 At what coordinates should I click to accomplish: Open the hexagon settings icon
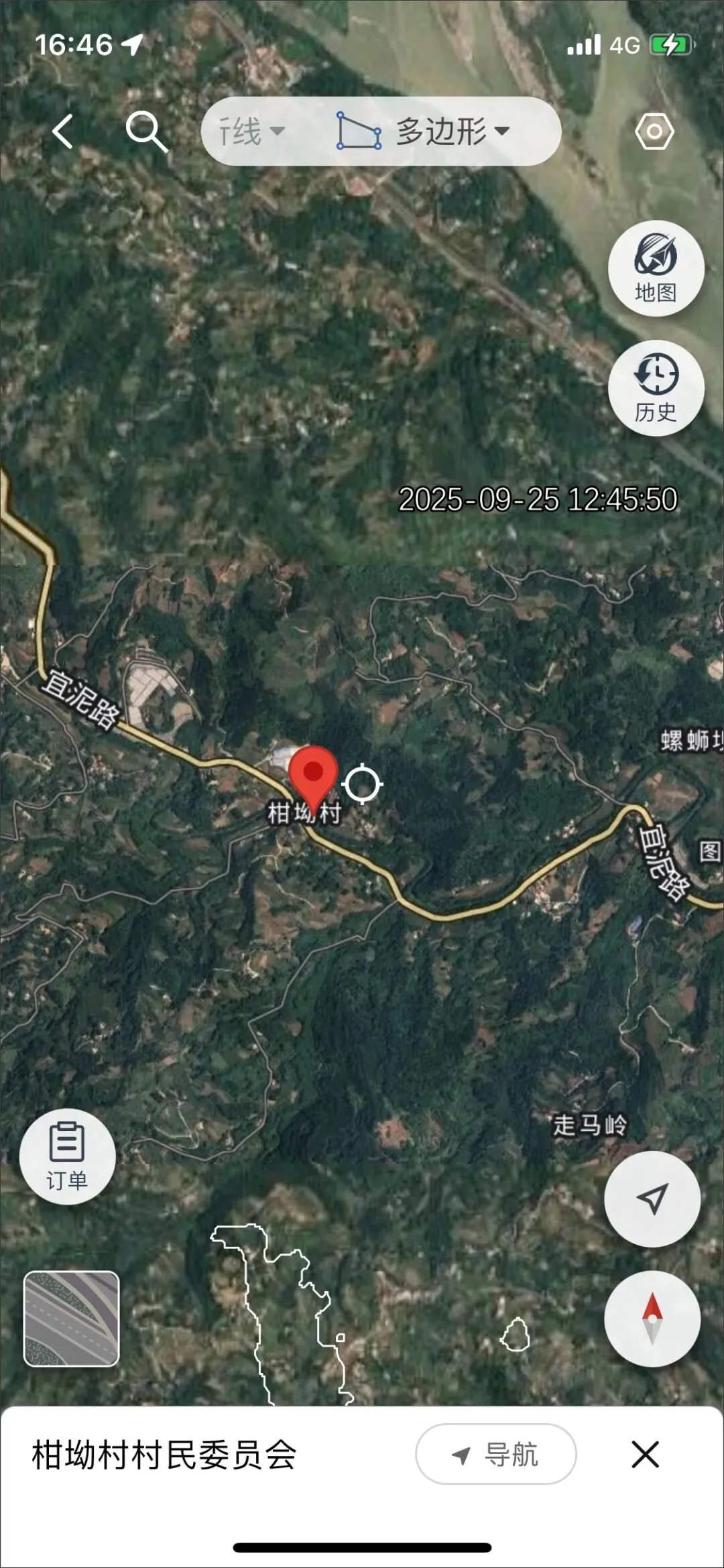point(654,131)
